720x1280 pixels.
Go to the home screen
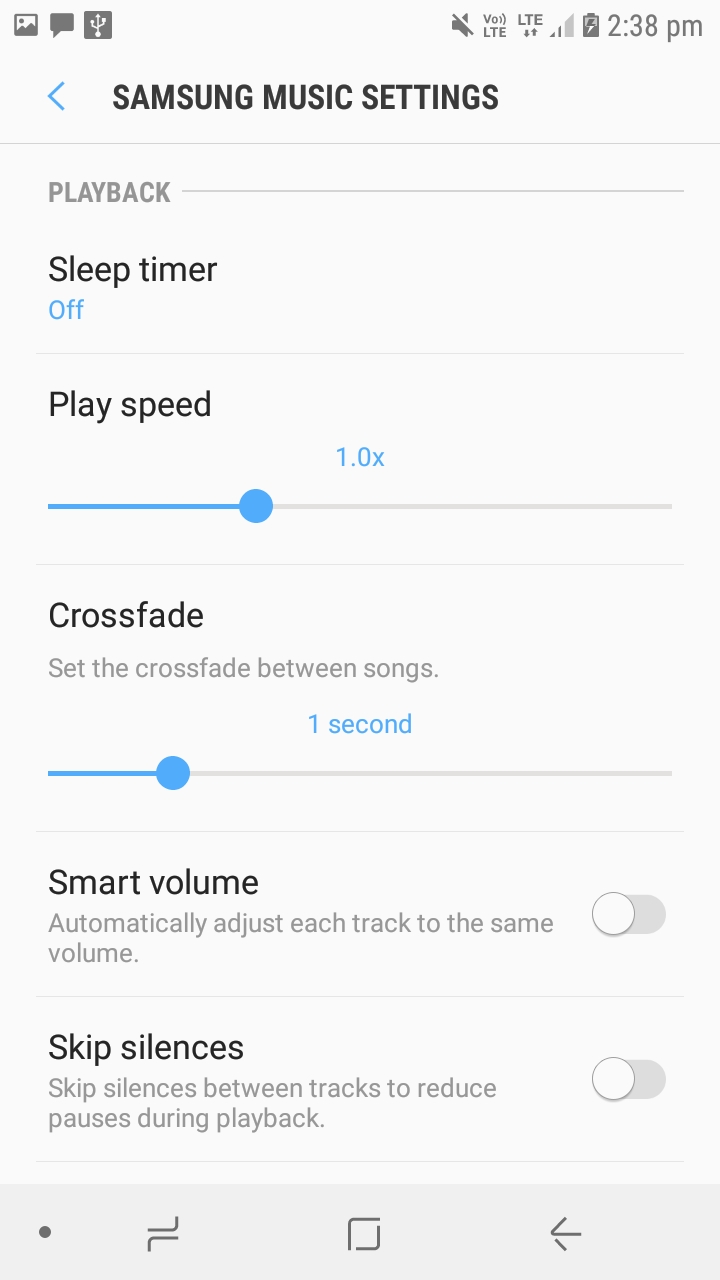point(364,1234)
